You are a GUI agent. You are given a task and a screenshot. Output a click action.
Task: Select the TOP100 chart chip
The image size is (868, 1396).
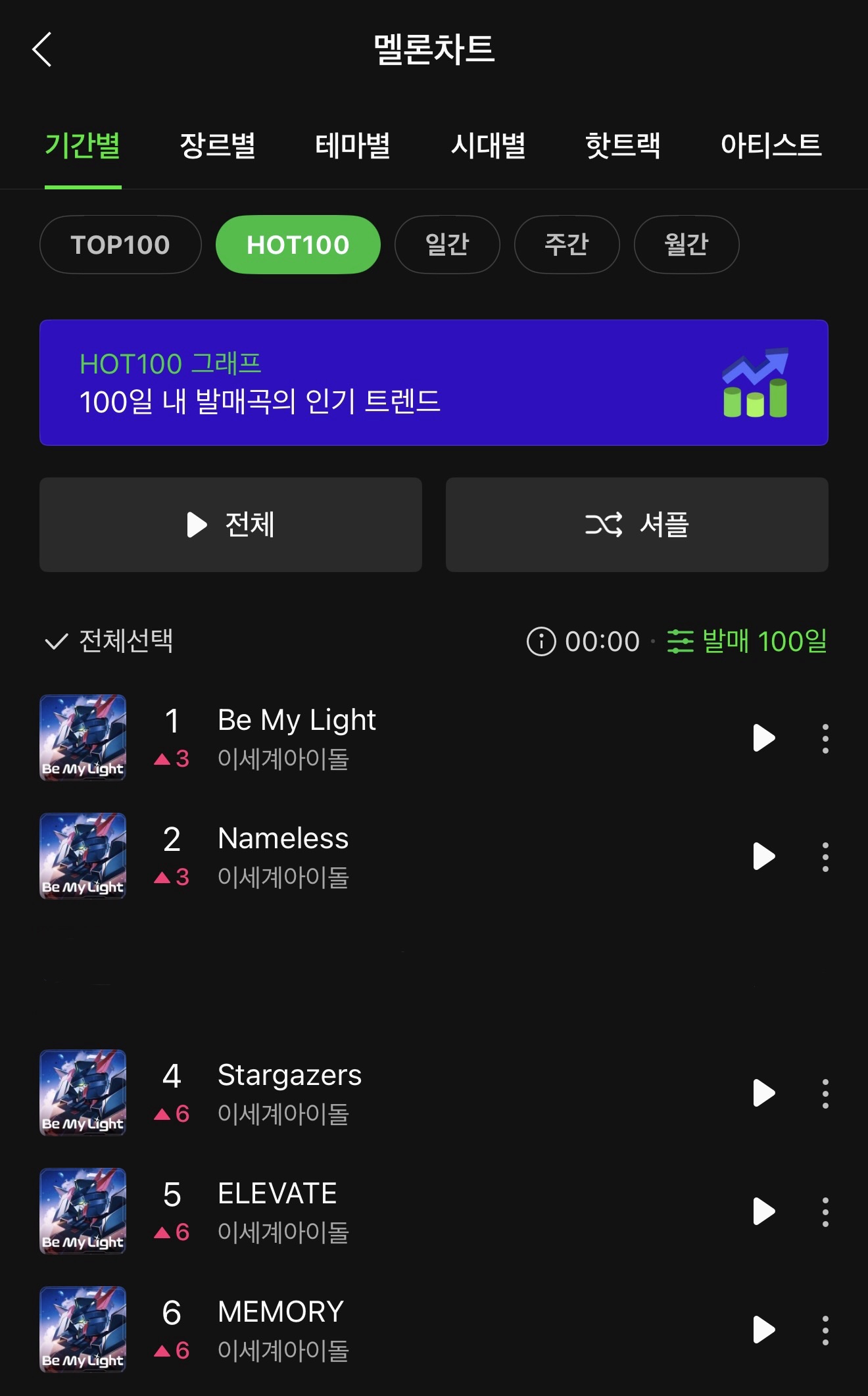point(120,245)
